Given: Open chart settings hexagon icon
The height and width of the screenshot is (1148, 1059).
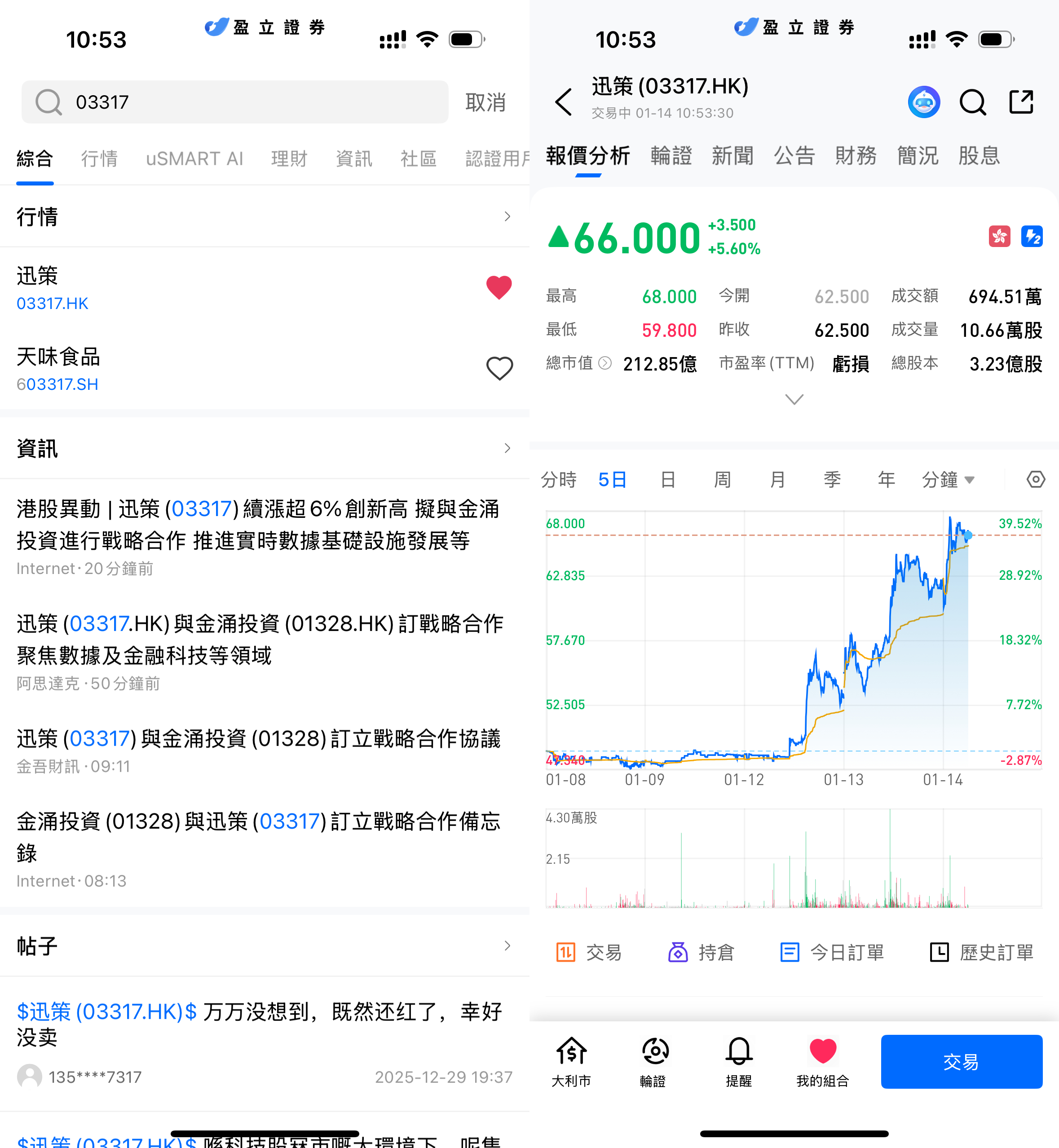Looking at the screenshot, I should pyautogui.click(x=1035, y=479).
